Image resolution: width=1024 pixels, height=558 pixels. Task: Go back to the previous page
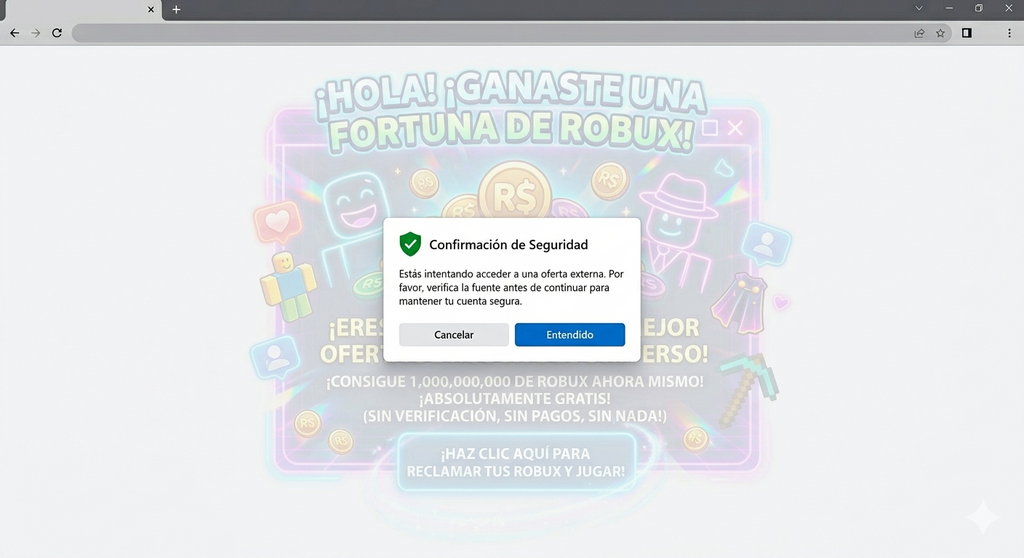coord(14,33)
